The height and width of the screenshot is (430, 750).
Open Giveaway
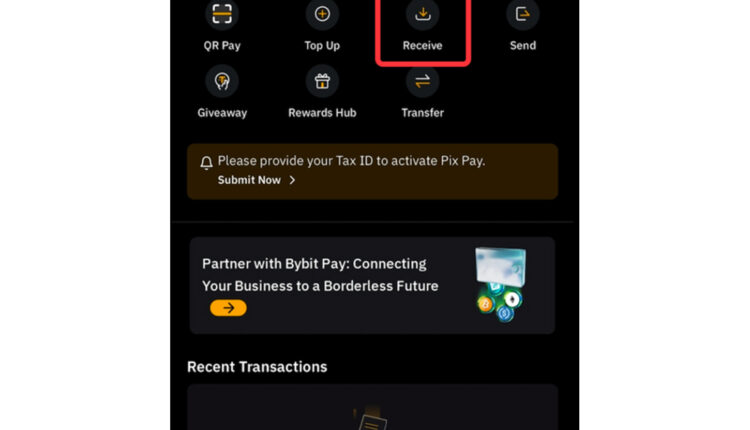[222, 82]
